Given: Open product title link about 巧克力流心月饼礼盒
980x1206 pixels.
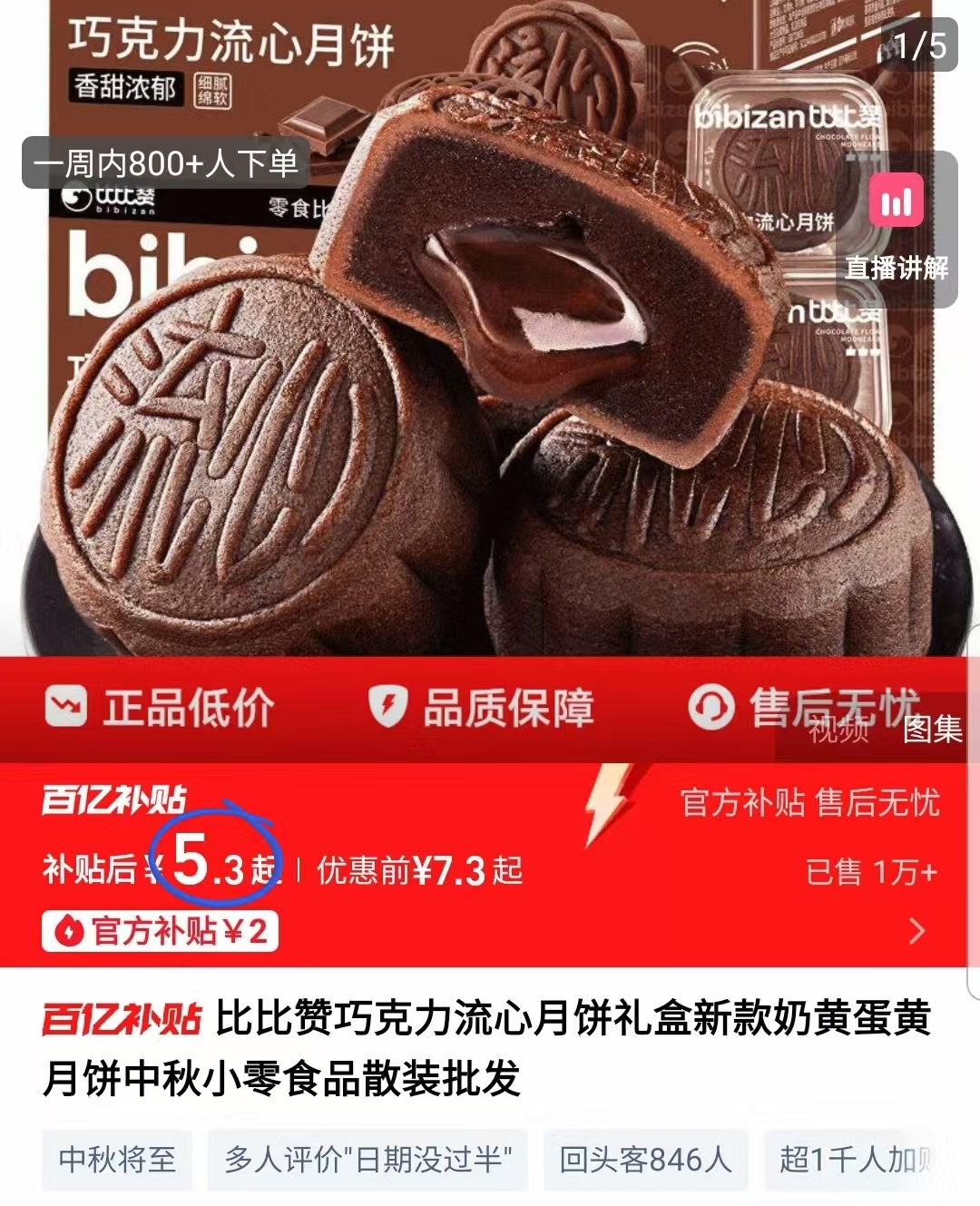Looking at the screenshot, I should [x=490, y=1053].
